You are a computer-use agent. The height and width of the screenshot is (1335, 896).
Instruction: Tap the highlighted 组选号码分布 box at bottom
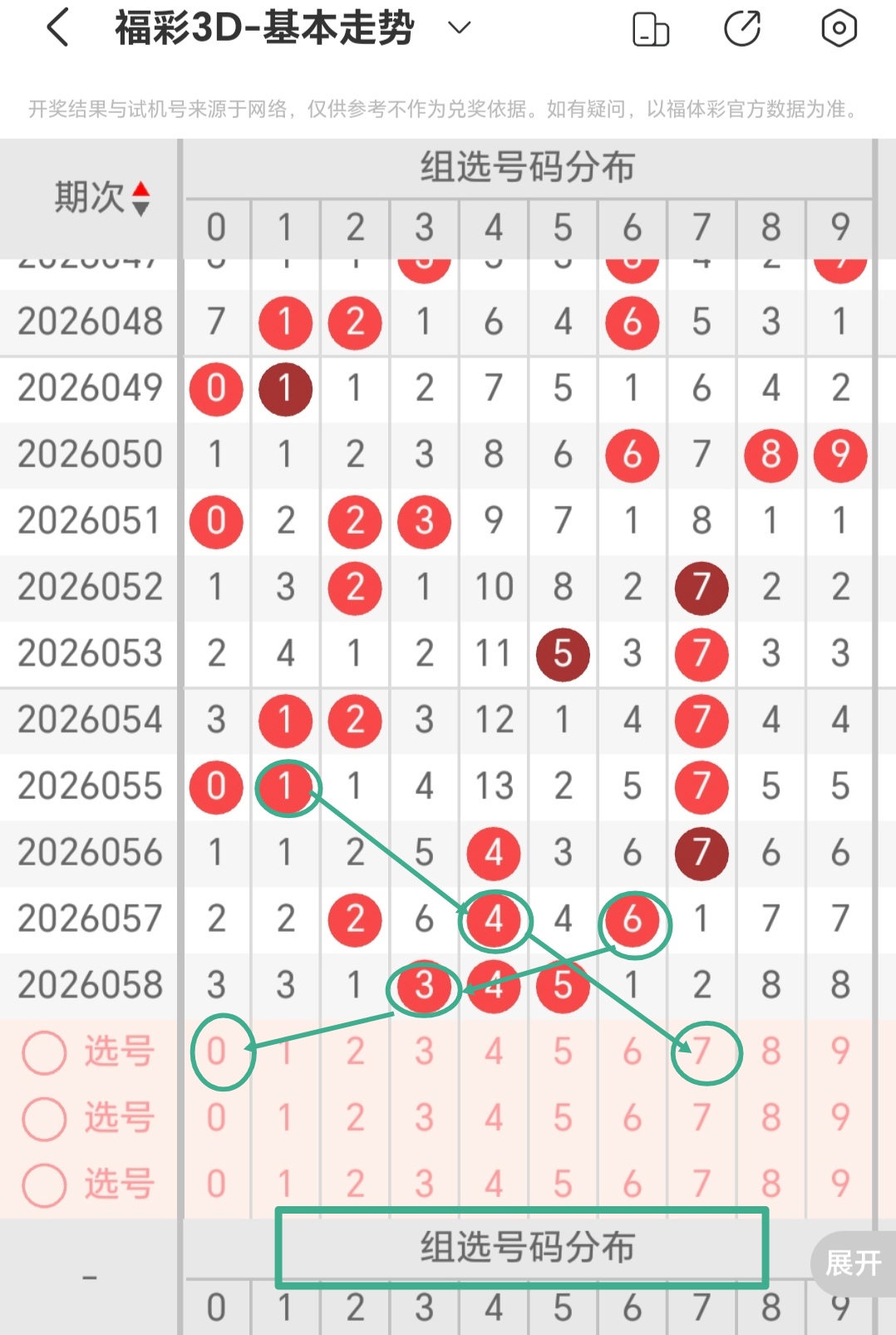point(524,1246)
